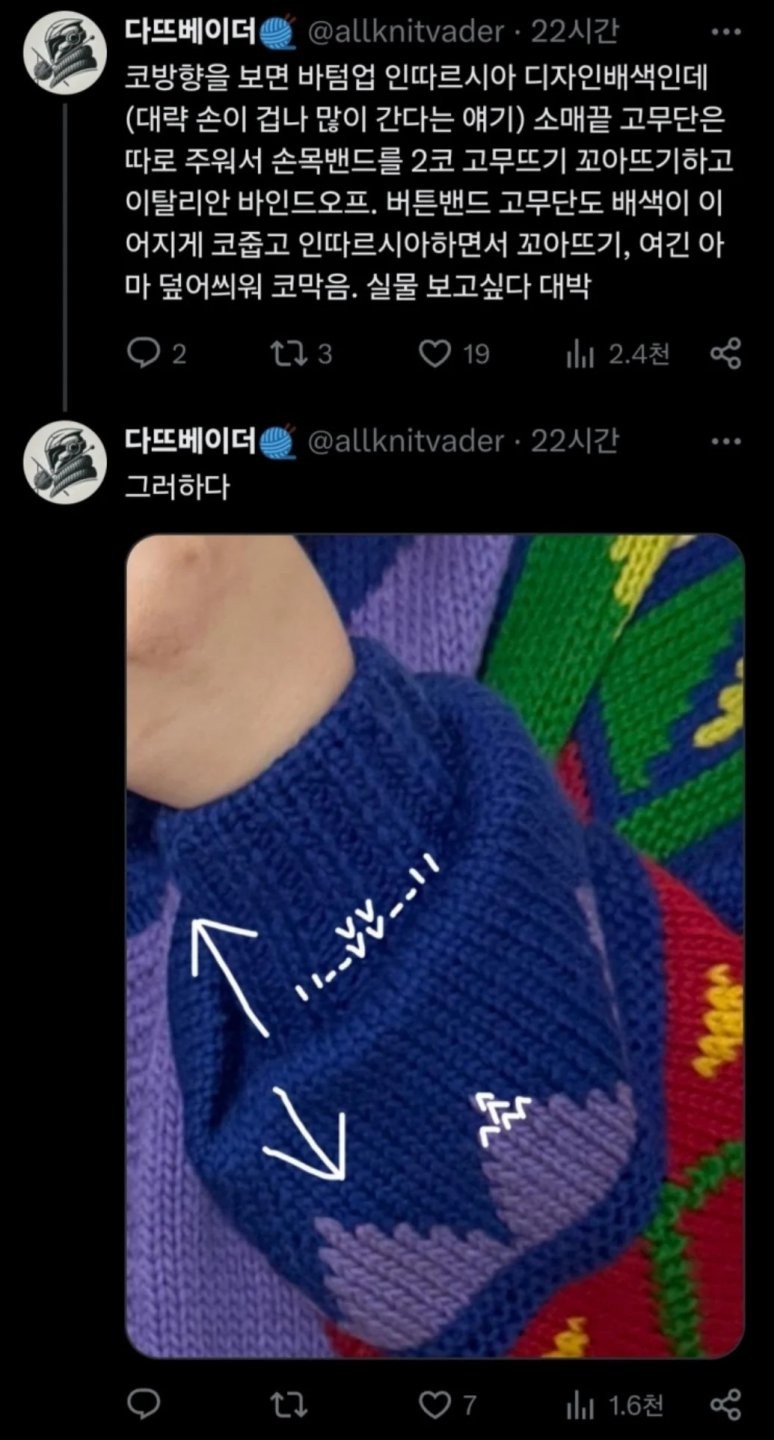Open profile avatar on the first tweet
The width and height of the screenshot is (774, 1440).
point(64,53)
